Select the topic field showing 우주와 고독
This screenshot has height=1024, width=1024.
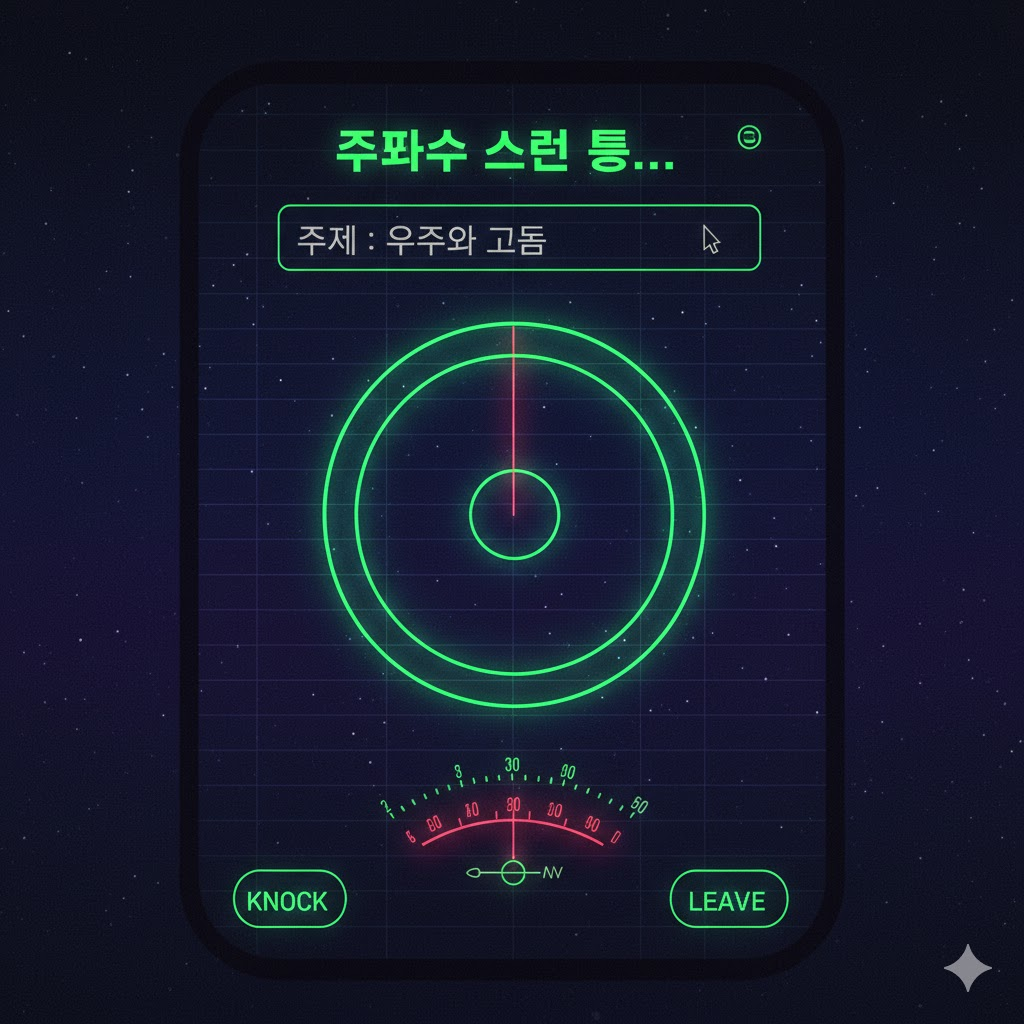(x=518, y=238)
